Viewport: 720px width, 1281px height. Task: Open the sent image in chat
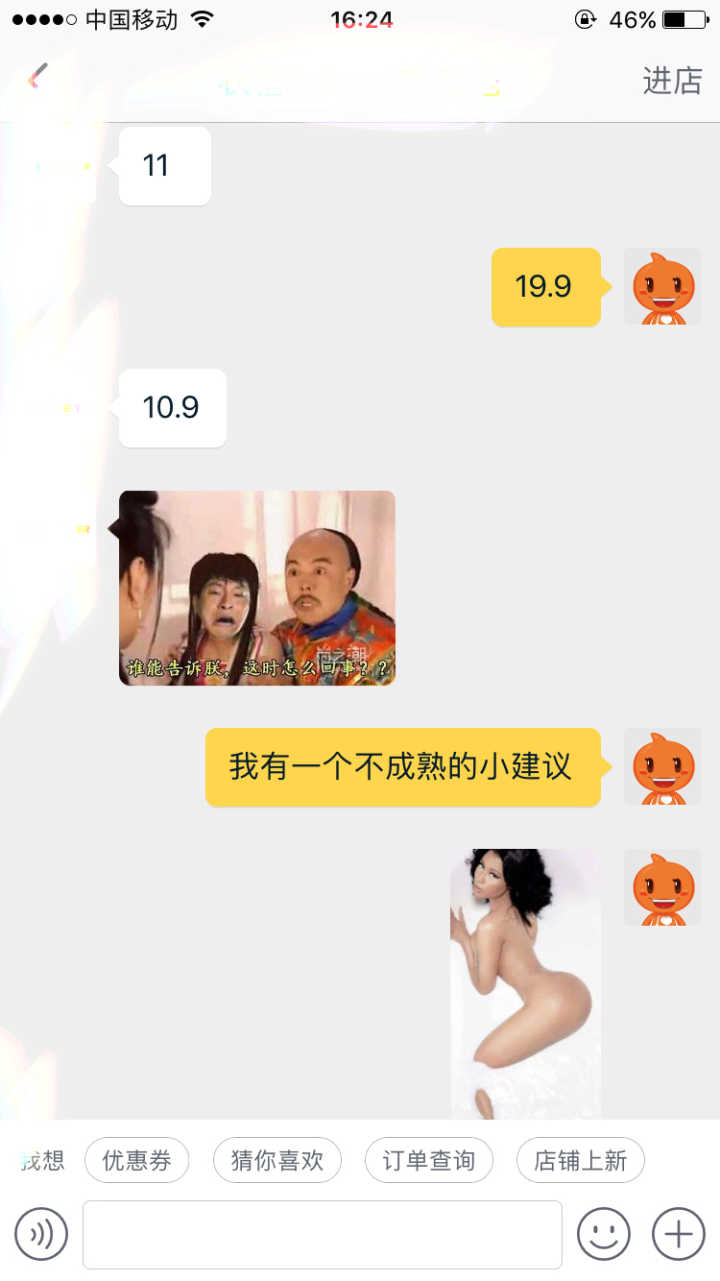point(525,983)
